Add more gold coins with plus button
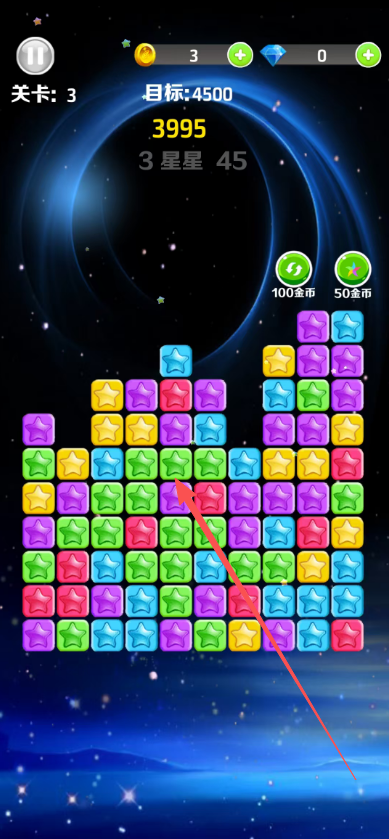This screenshot has width=389, height=839. [240, 55]
